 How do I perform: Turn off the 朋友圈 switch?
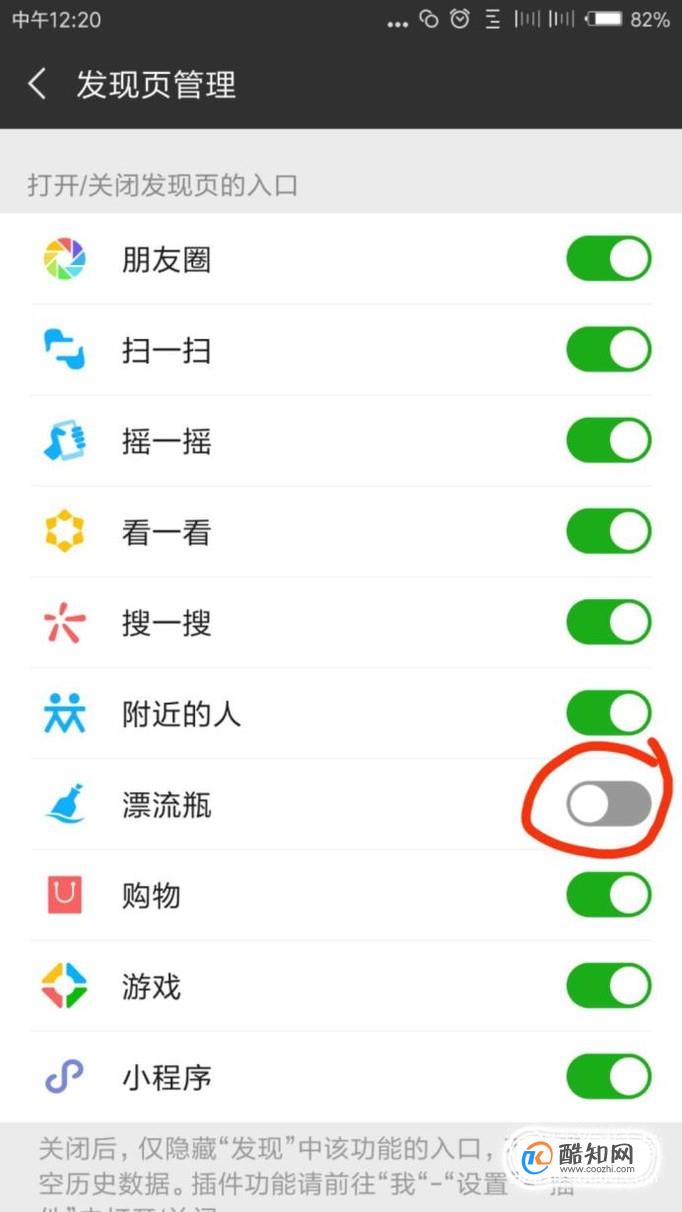(x=609, y=259)
